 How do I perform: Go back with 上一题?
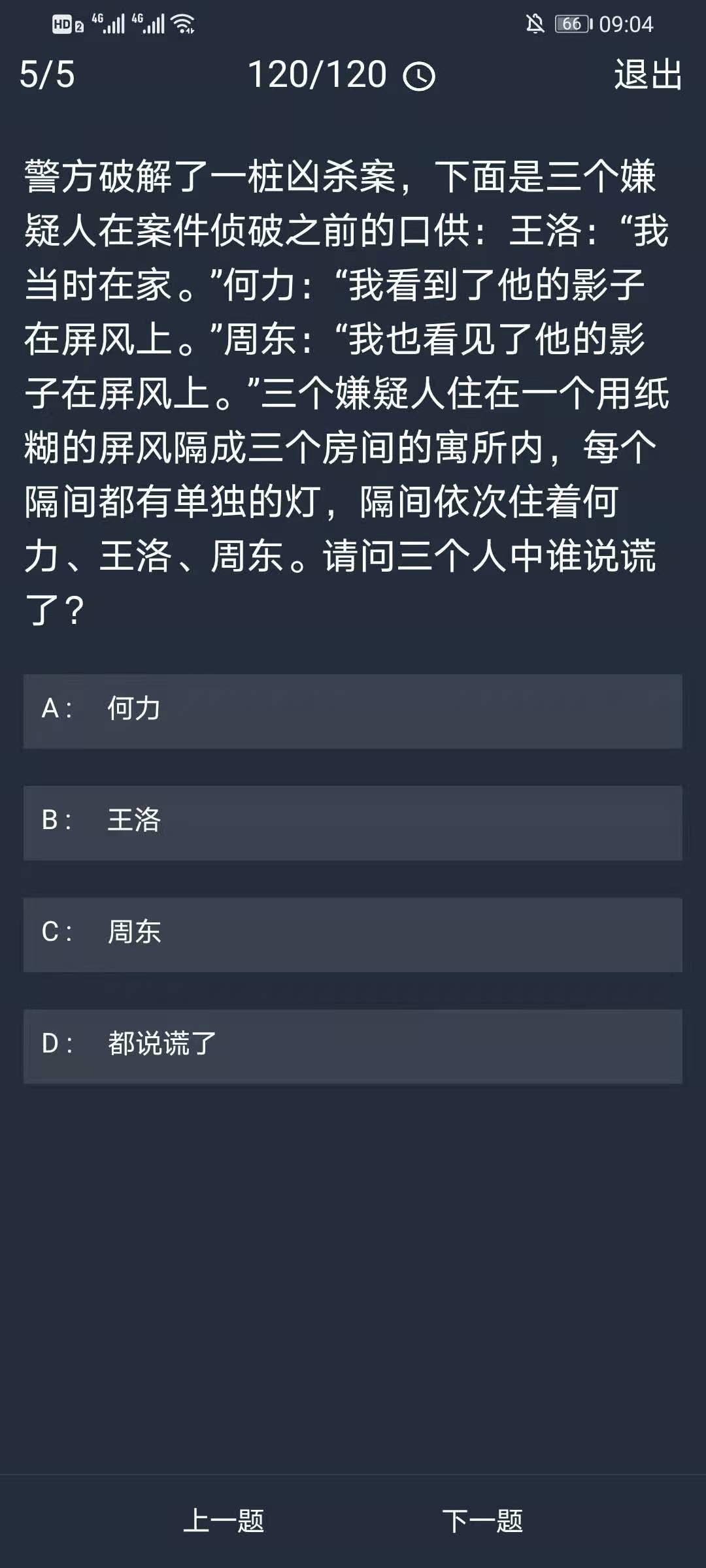(x=224, y=1521)
